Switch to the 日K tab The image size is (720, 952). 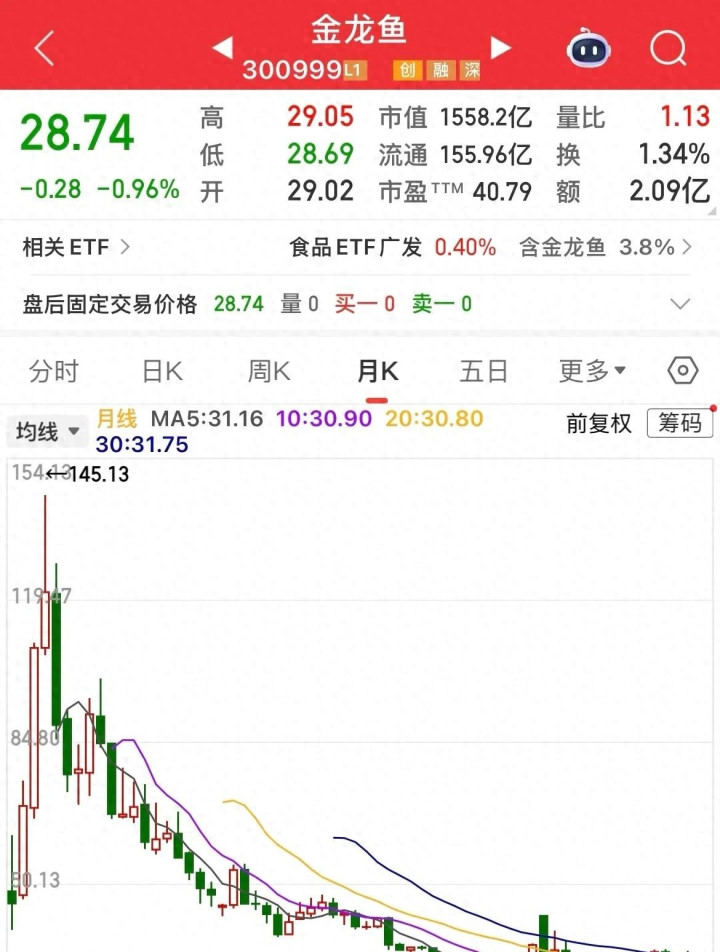[x=162, y=372]
